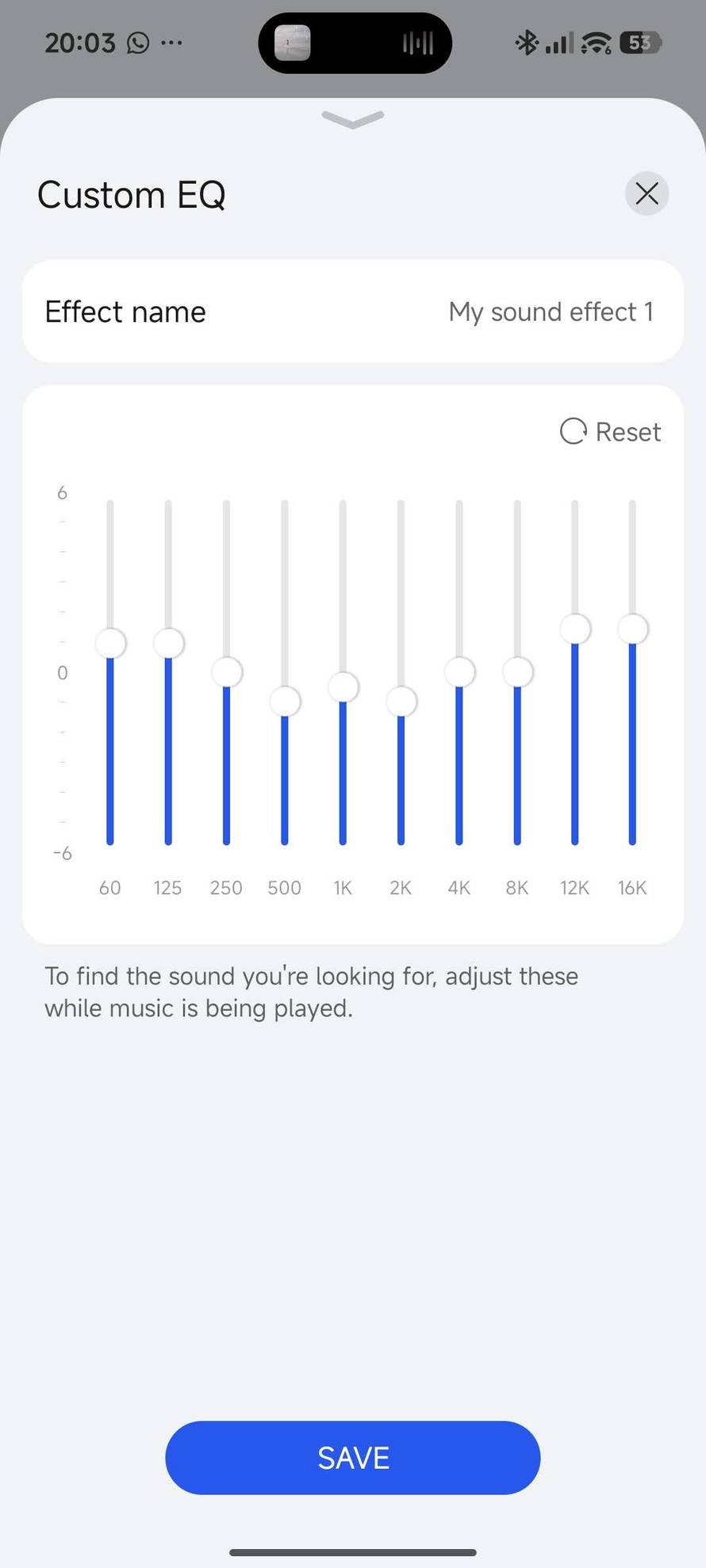Tap the 12K band slider handle
706x1568 pixels.
[x=575, y=629]
